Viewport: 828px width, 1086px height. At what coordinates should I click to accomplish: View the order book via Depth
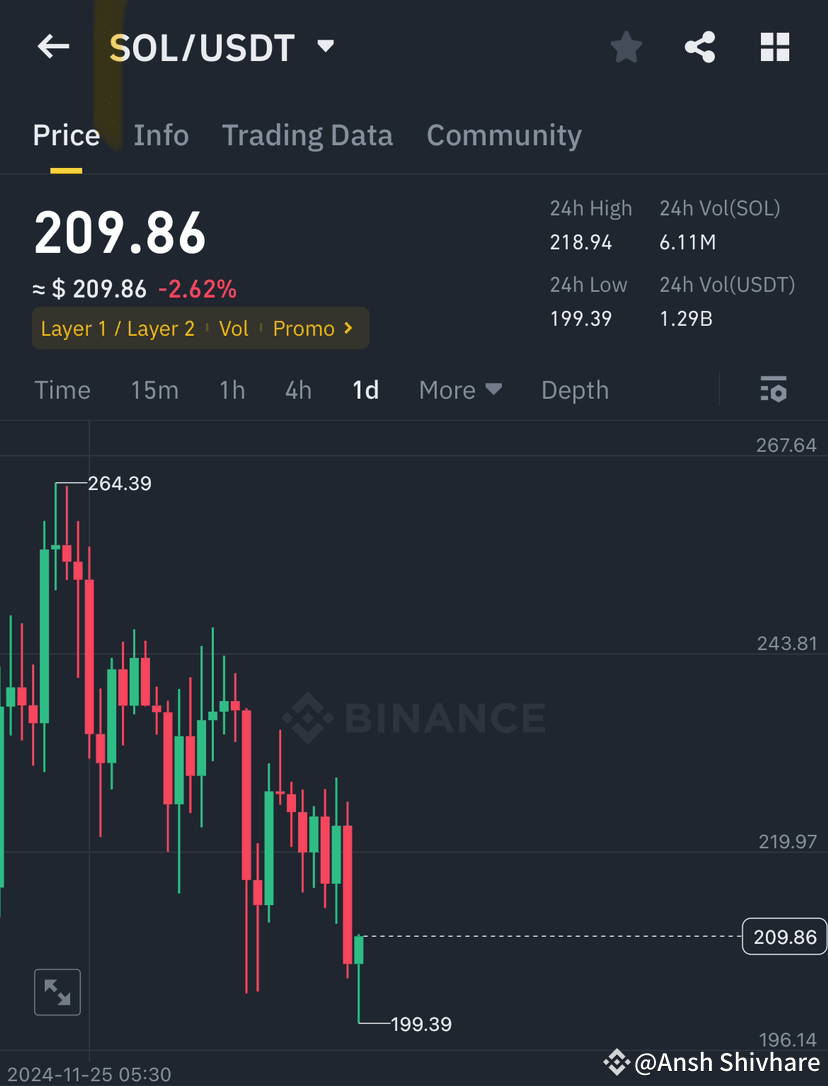574,390
